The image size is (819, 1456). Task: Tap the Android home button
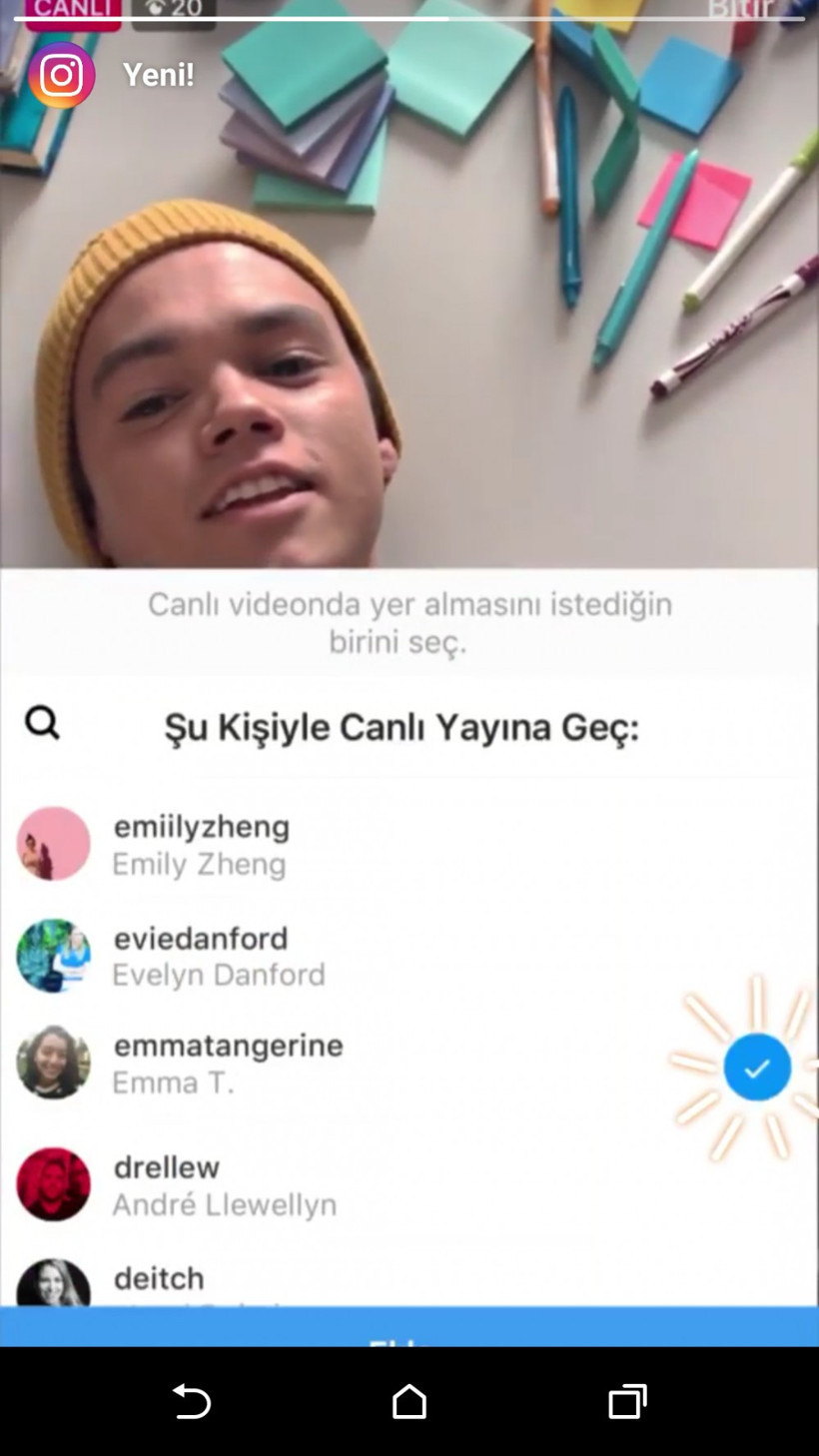(409, 1402)
